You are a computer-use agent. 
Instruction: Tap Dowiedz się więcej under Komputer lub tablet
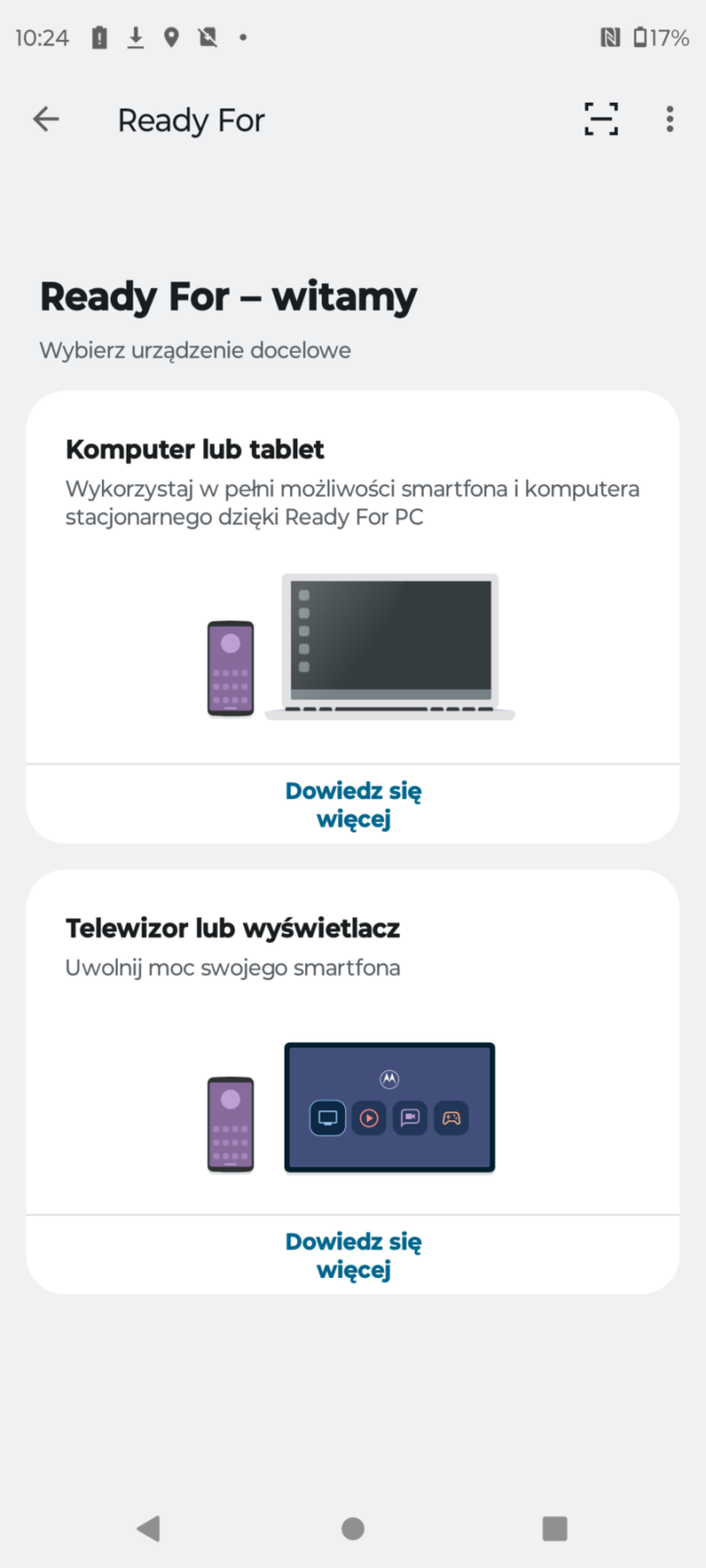[353, 805]
